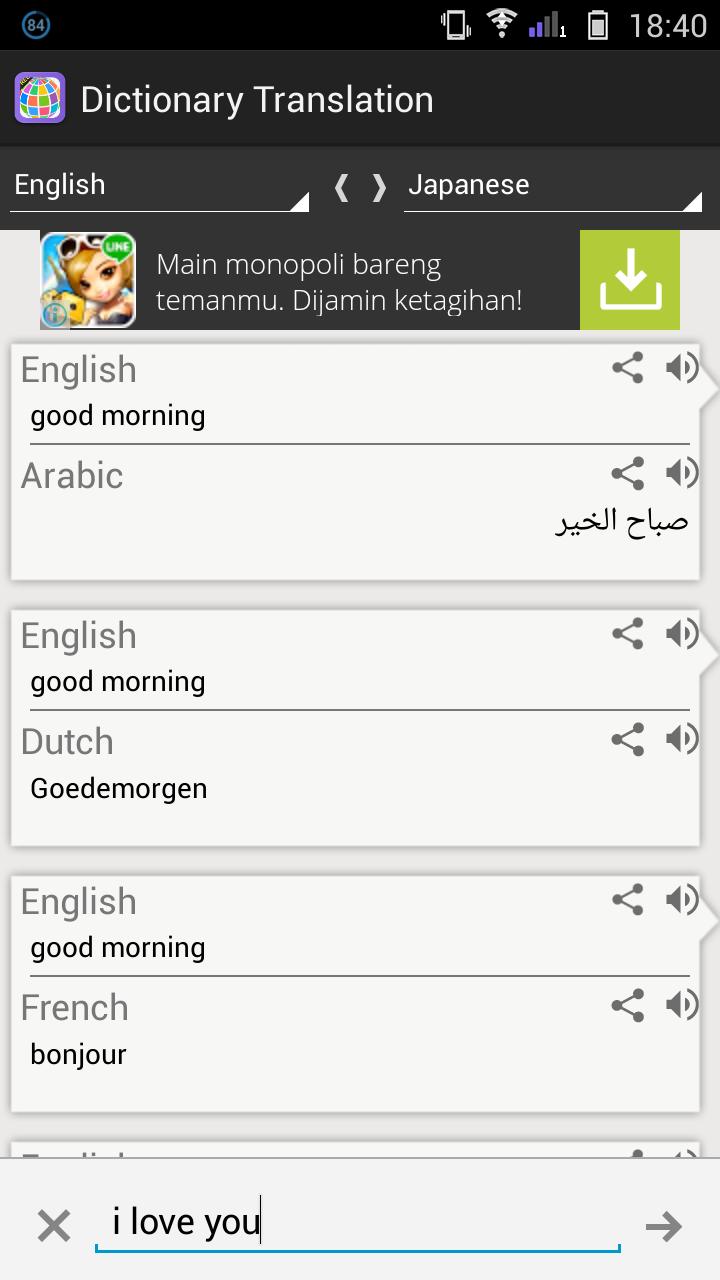Swap languages with the arrows button

pos(360,187)
